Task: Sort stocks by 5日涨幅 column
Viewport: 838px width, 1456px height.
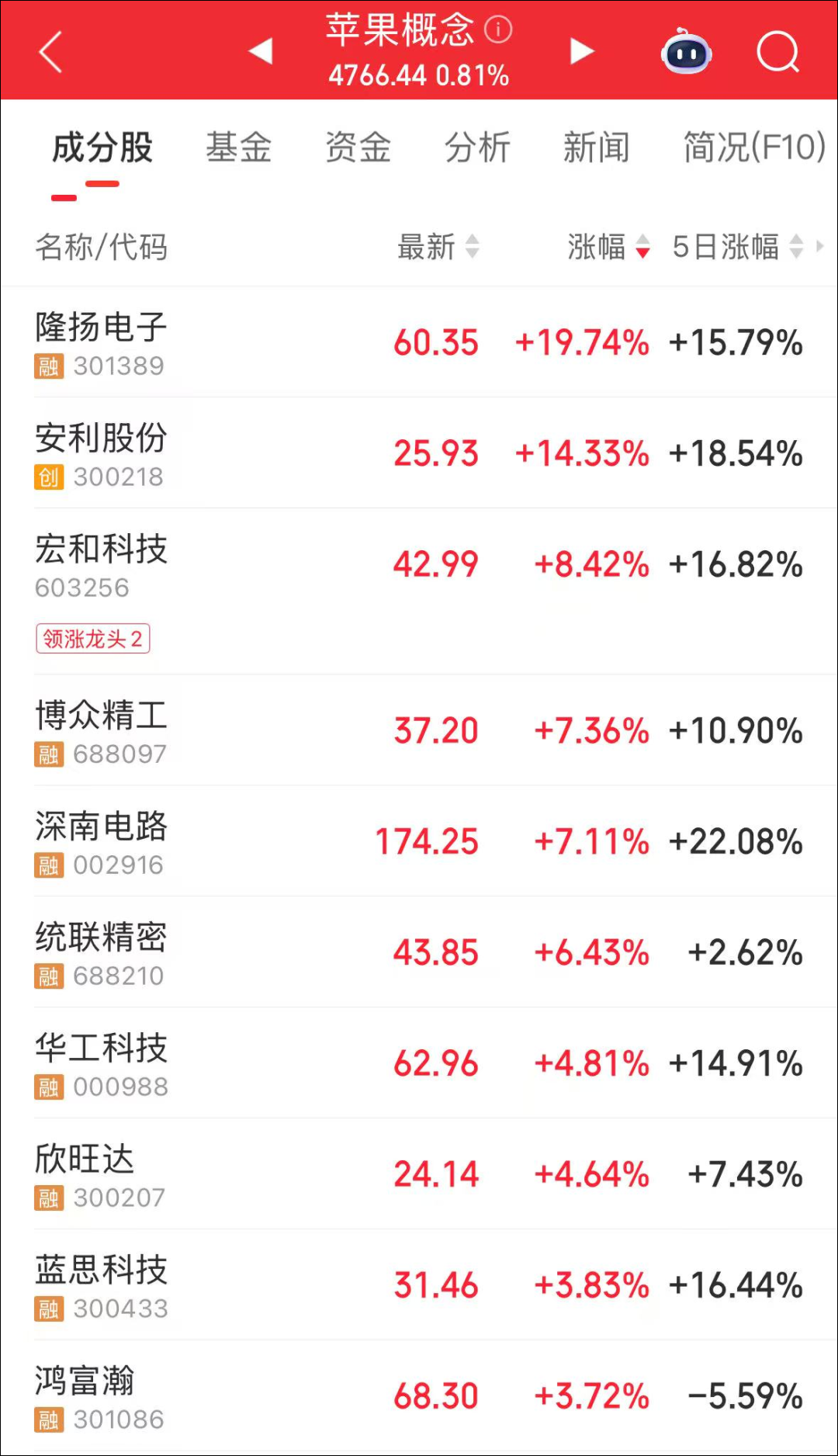Action: 737,247
